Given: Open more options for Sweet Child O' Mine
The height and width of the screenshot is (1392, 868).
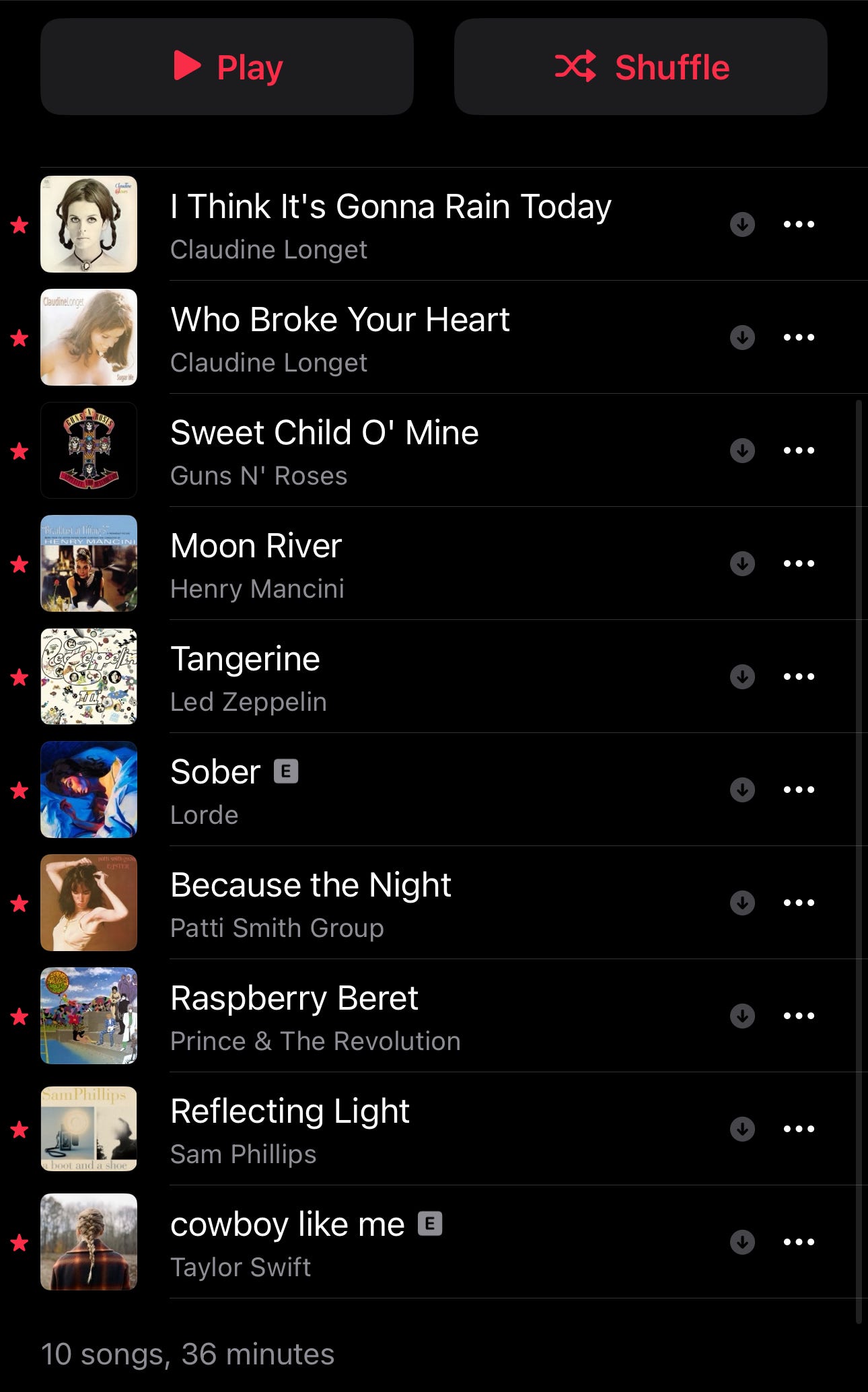Looking at the screenshot, I should [799, 450].
